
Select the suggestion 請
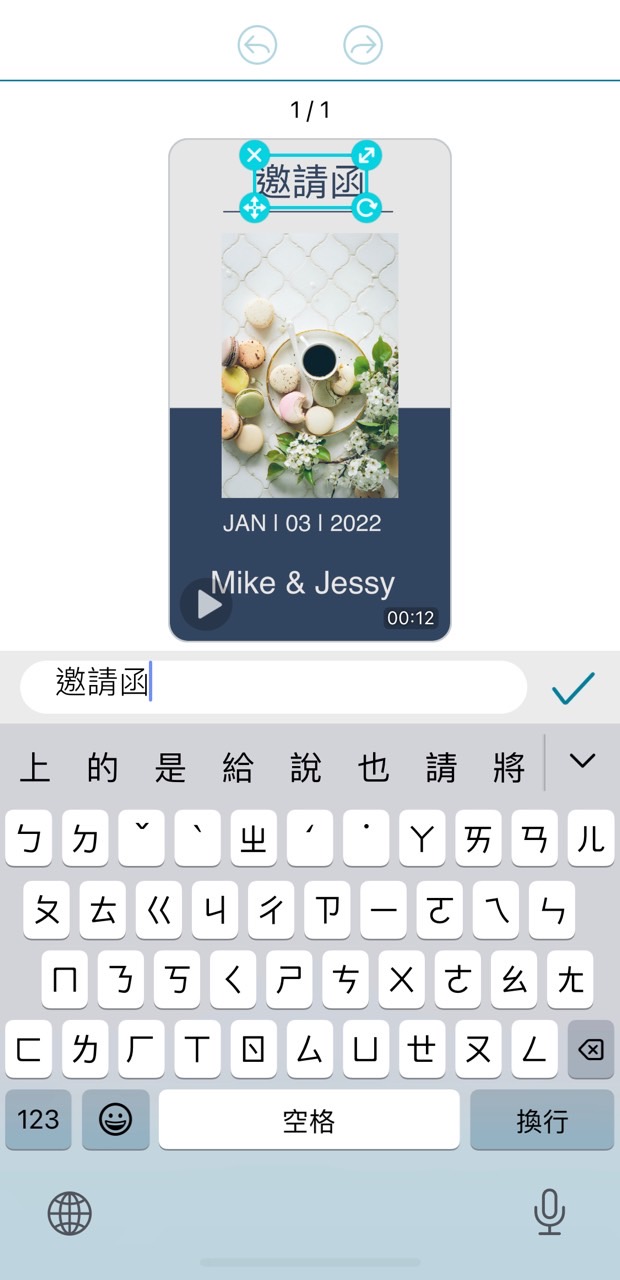pyautogui.click(x=441, y=767)
